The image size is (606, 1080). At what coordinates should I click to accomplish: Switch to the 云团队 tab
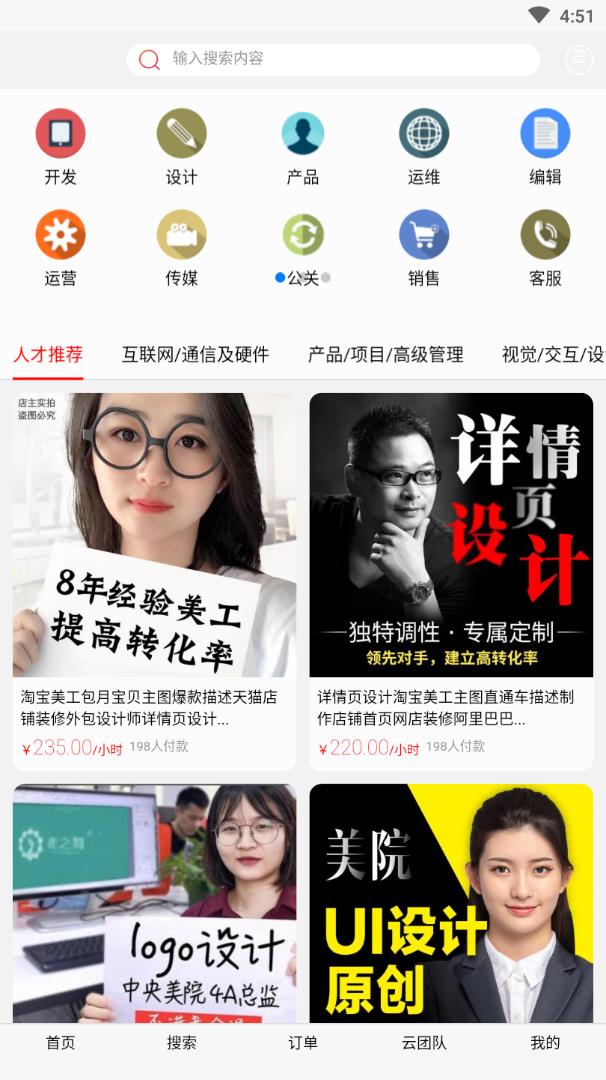424,1042
